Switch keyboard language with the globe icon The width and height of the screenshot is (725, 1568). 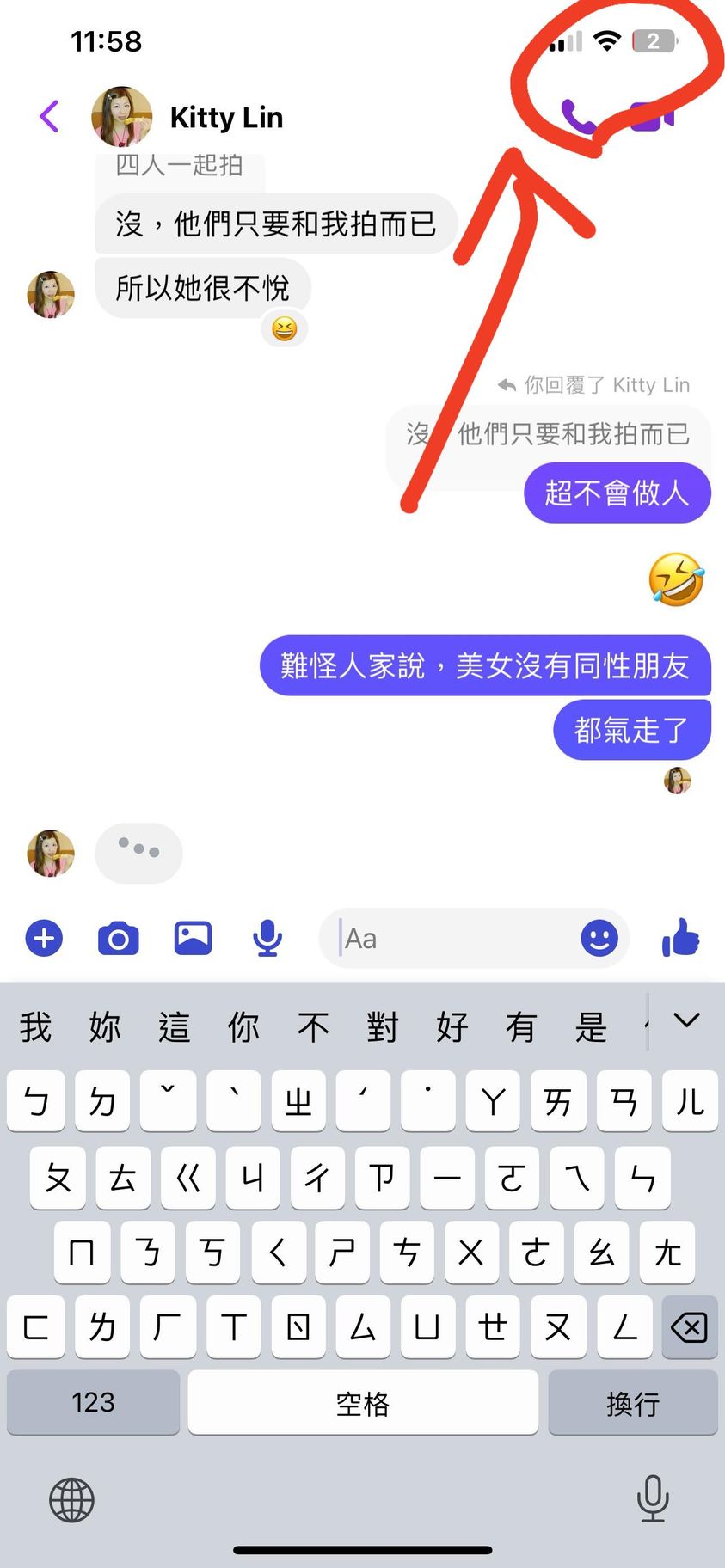(71, 1500)
